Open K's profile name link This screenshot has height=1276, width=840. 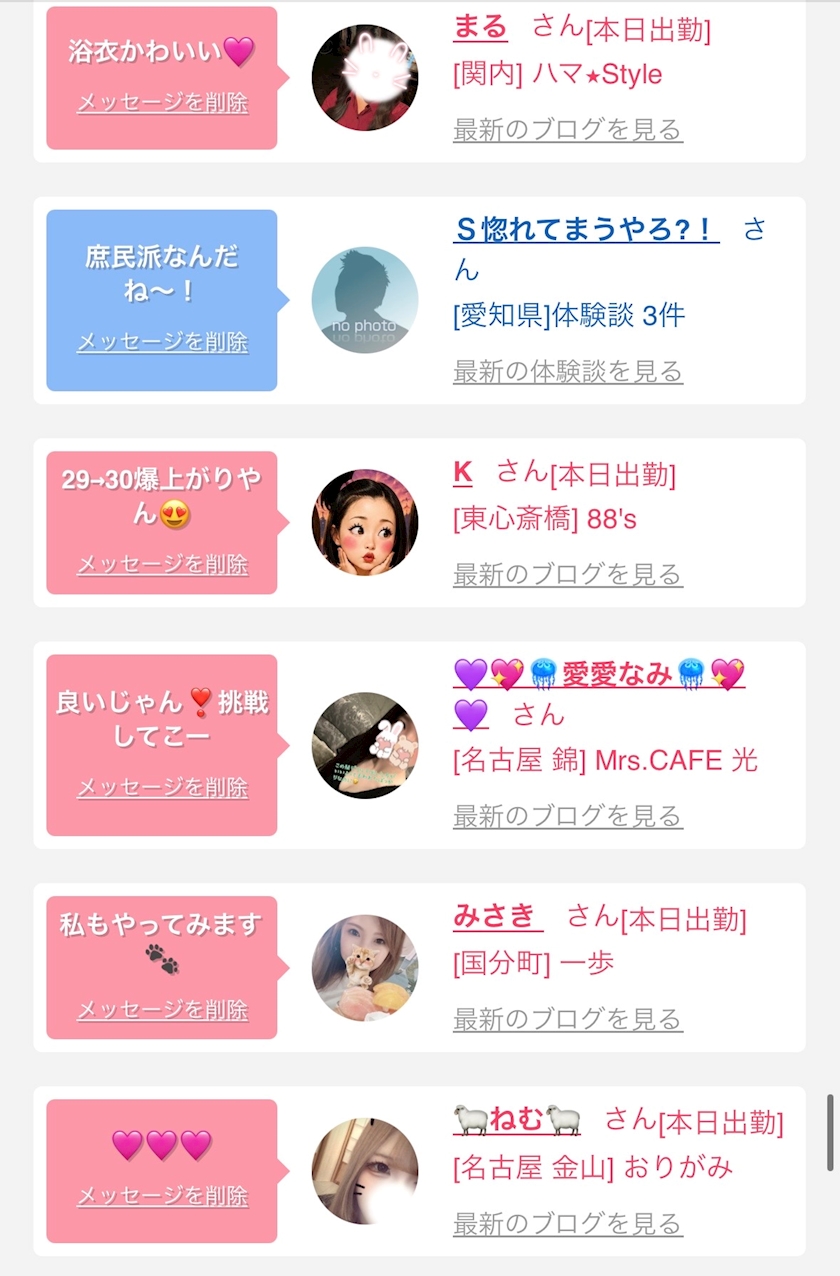[462, 473]
